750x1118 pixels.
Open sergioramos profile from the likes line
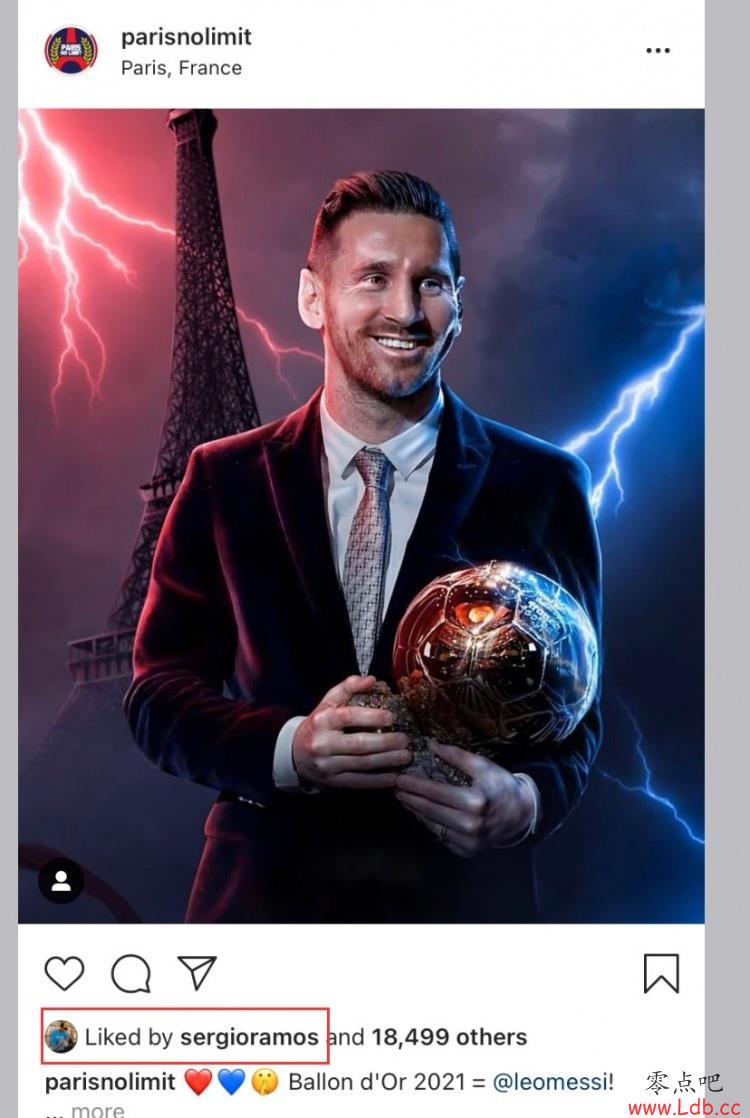click(x=249, y=1037)
